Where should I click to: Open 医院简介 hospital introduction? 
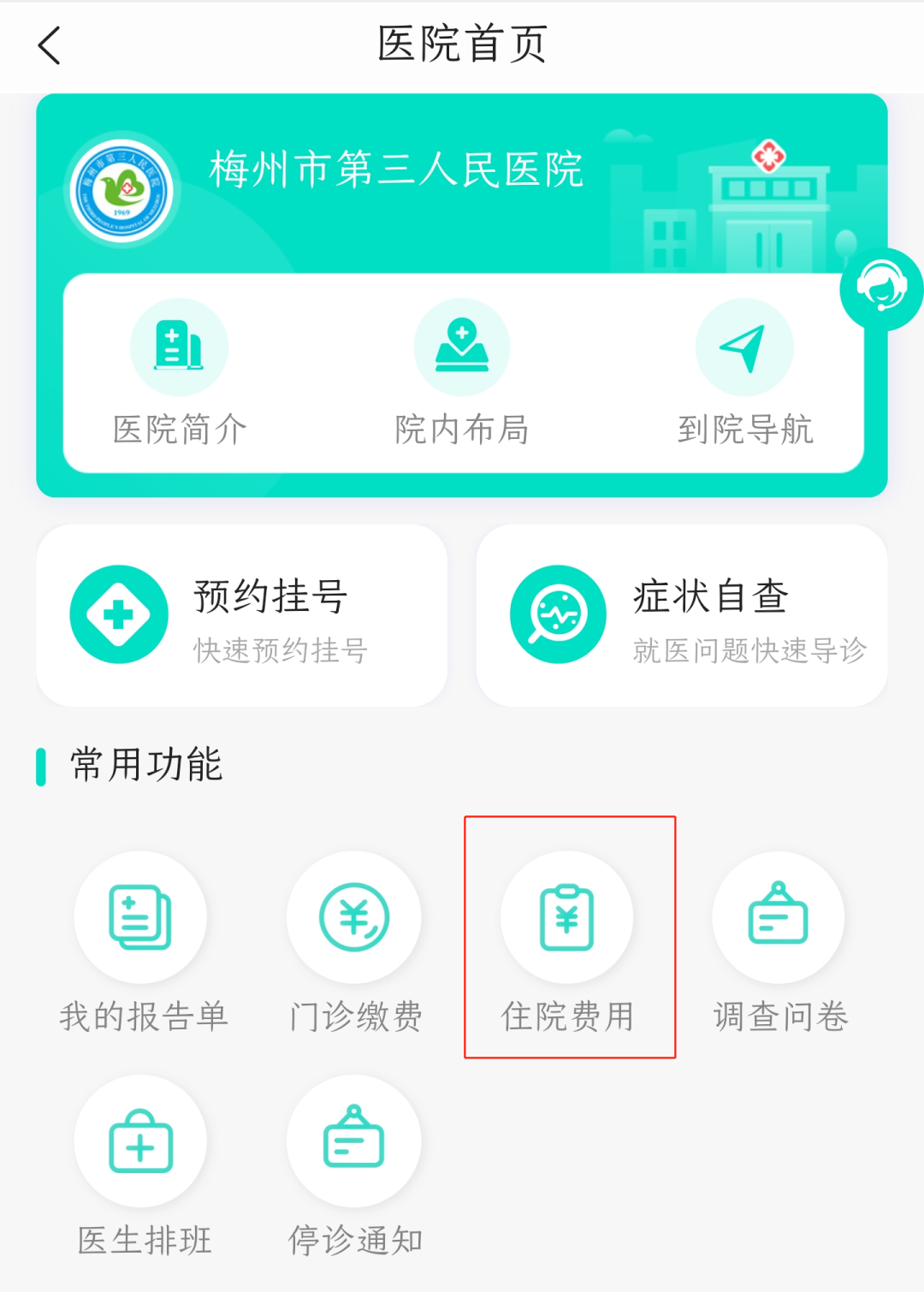179,373
